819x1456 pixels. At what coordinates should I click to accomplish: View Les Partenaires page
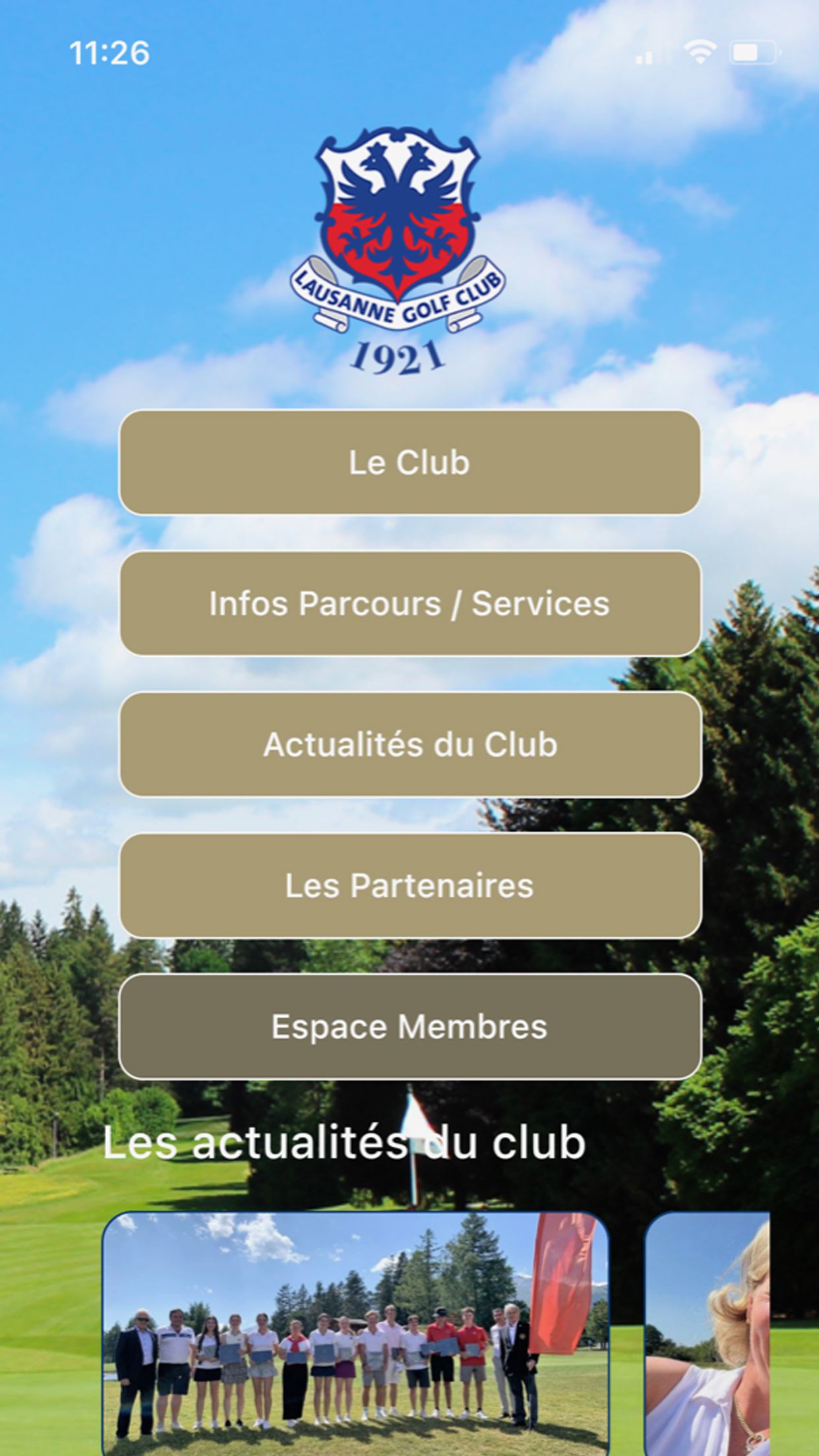[409, 886]
